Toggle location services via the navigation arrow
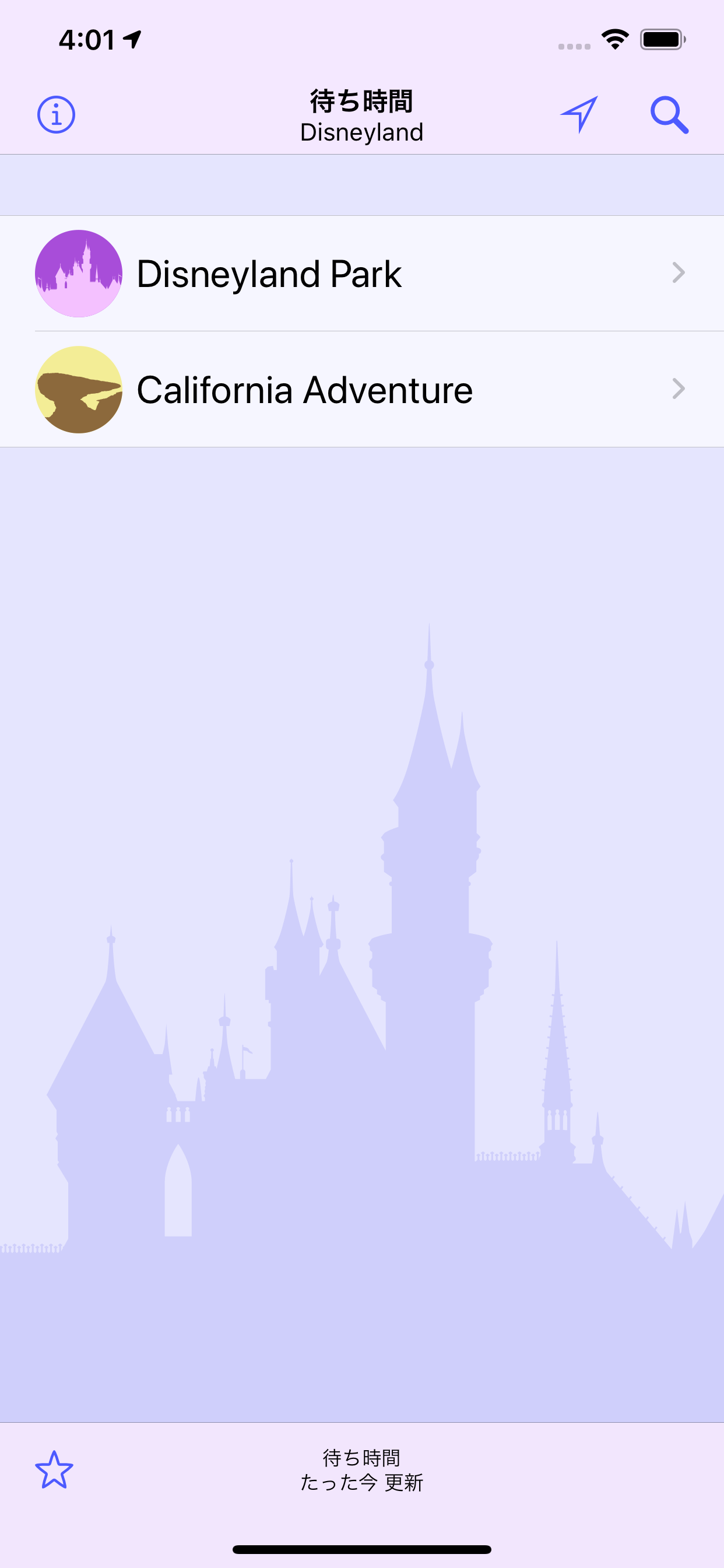This screenshot has height=1568, width=724. (x=581, y=114)
